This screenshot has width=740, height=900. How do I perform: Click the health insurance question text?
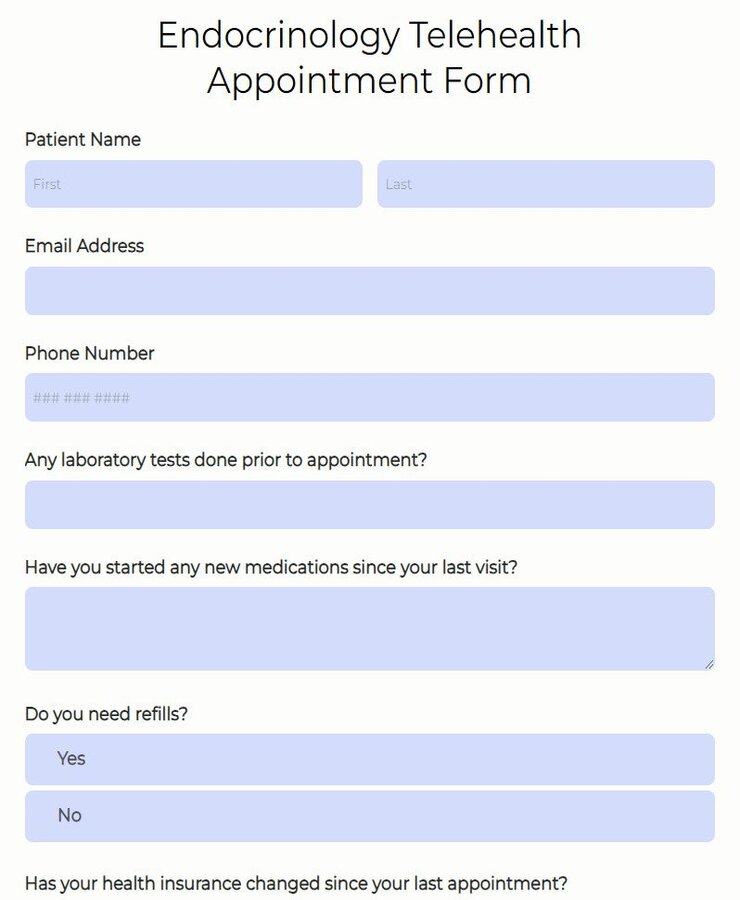tap(293, 884)
